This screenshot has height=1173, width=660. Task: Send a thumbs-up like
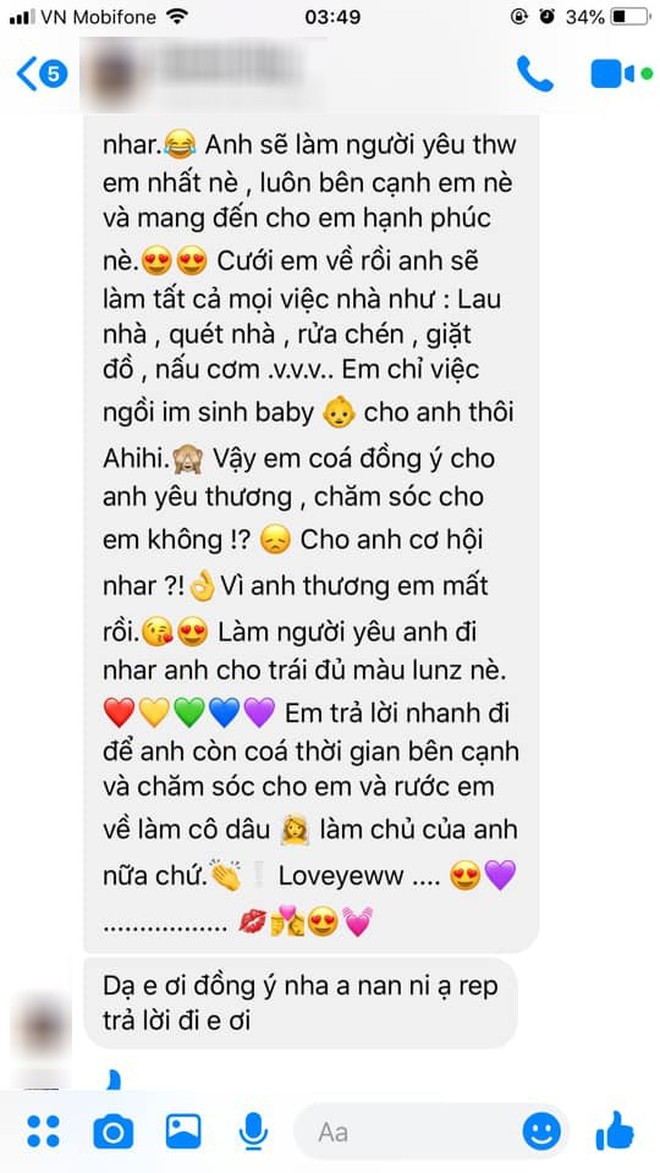pyautogui.click(x=614, y=1130)
